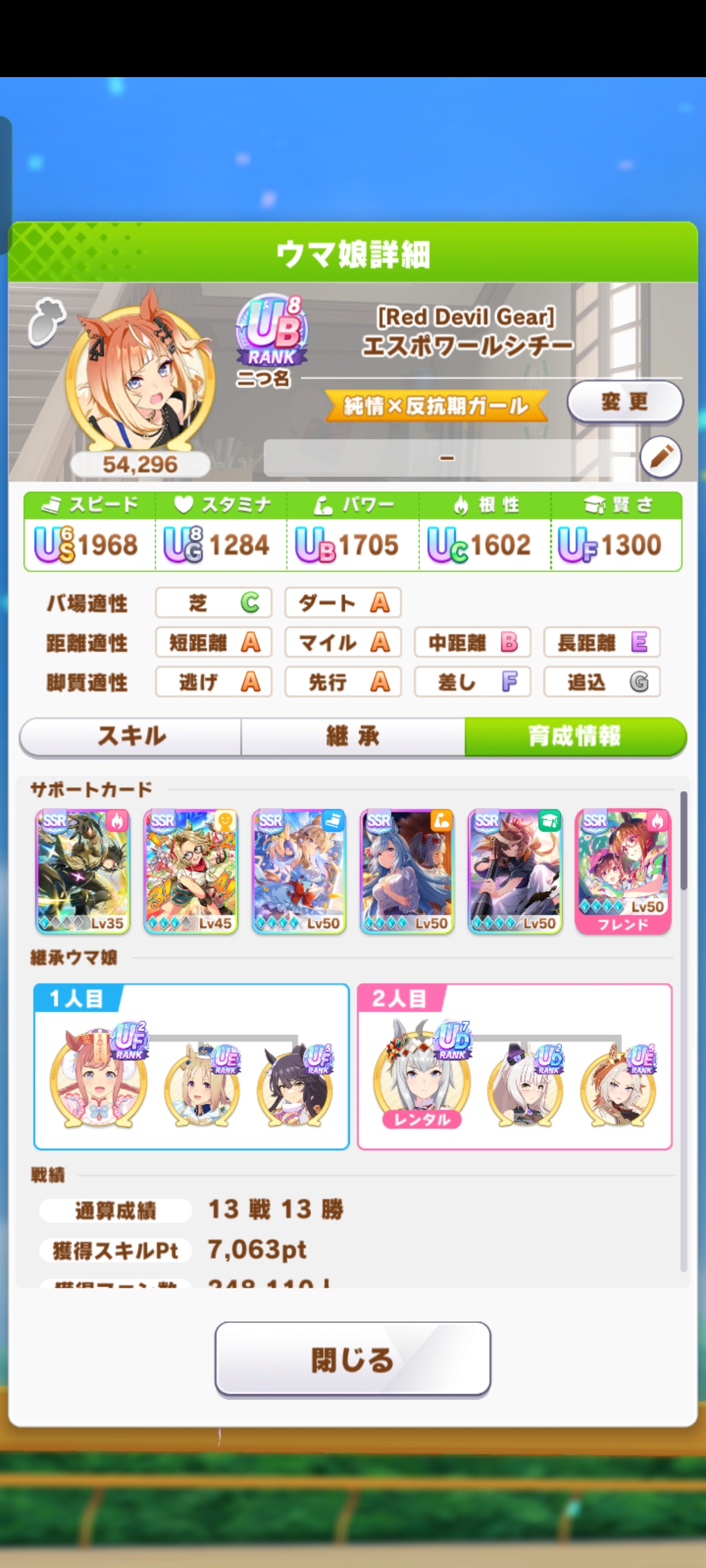Switch to the スキル tab
Screen dimensions: 706x1568
(131, 736)
